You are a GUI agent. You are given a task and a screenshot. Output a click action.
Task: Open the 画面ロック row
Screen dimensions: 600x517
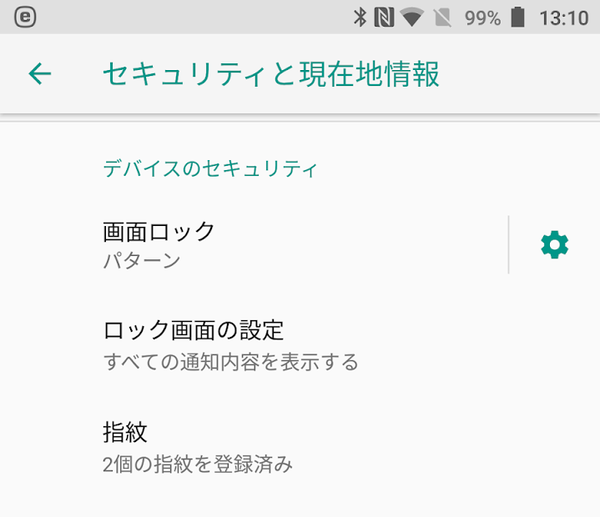click(250, 245)
